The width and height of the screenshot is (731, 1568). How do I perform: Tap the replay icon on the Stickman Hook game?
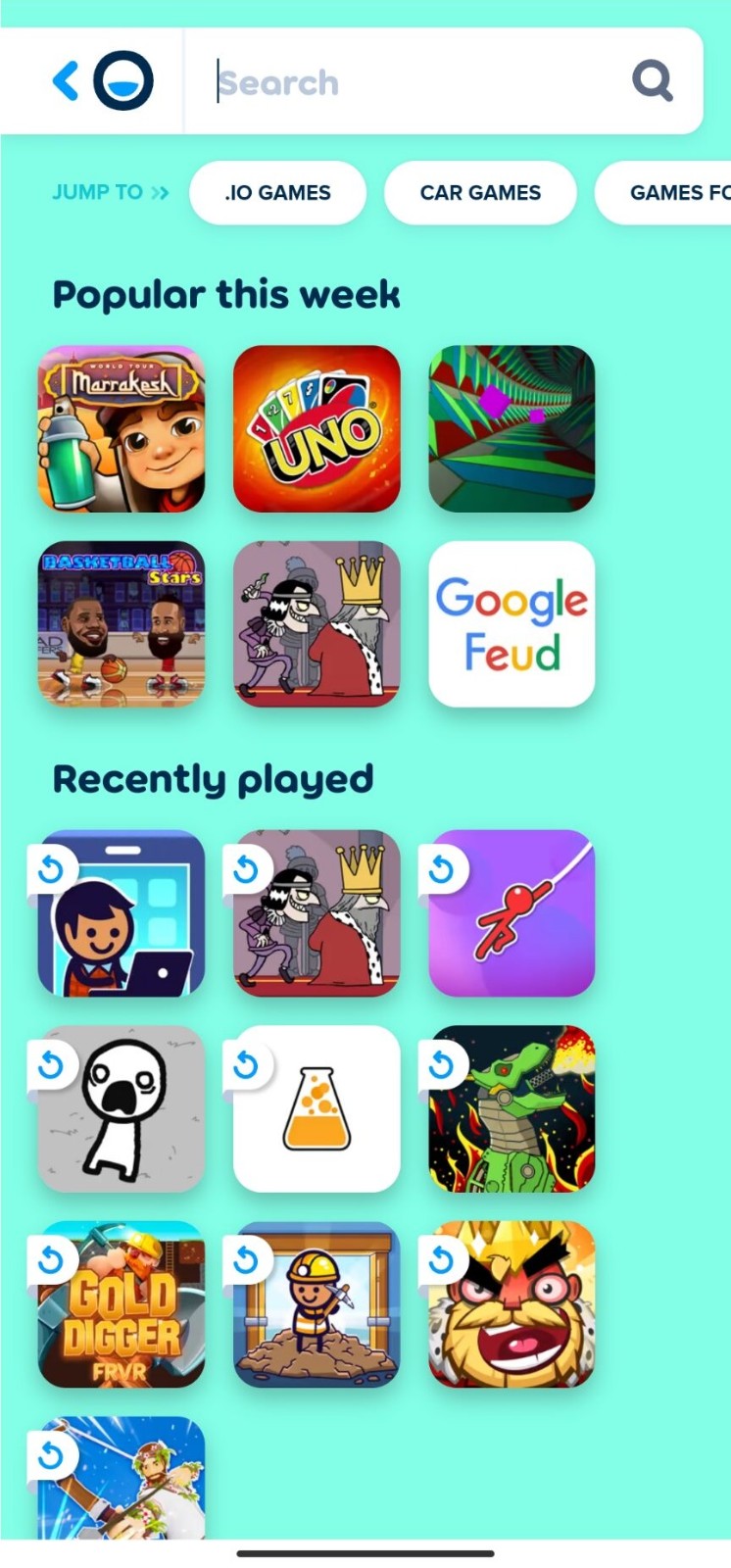click(x=443, y=867)
